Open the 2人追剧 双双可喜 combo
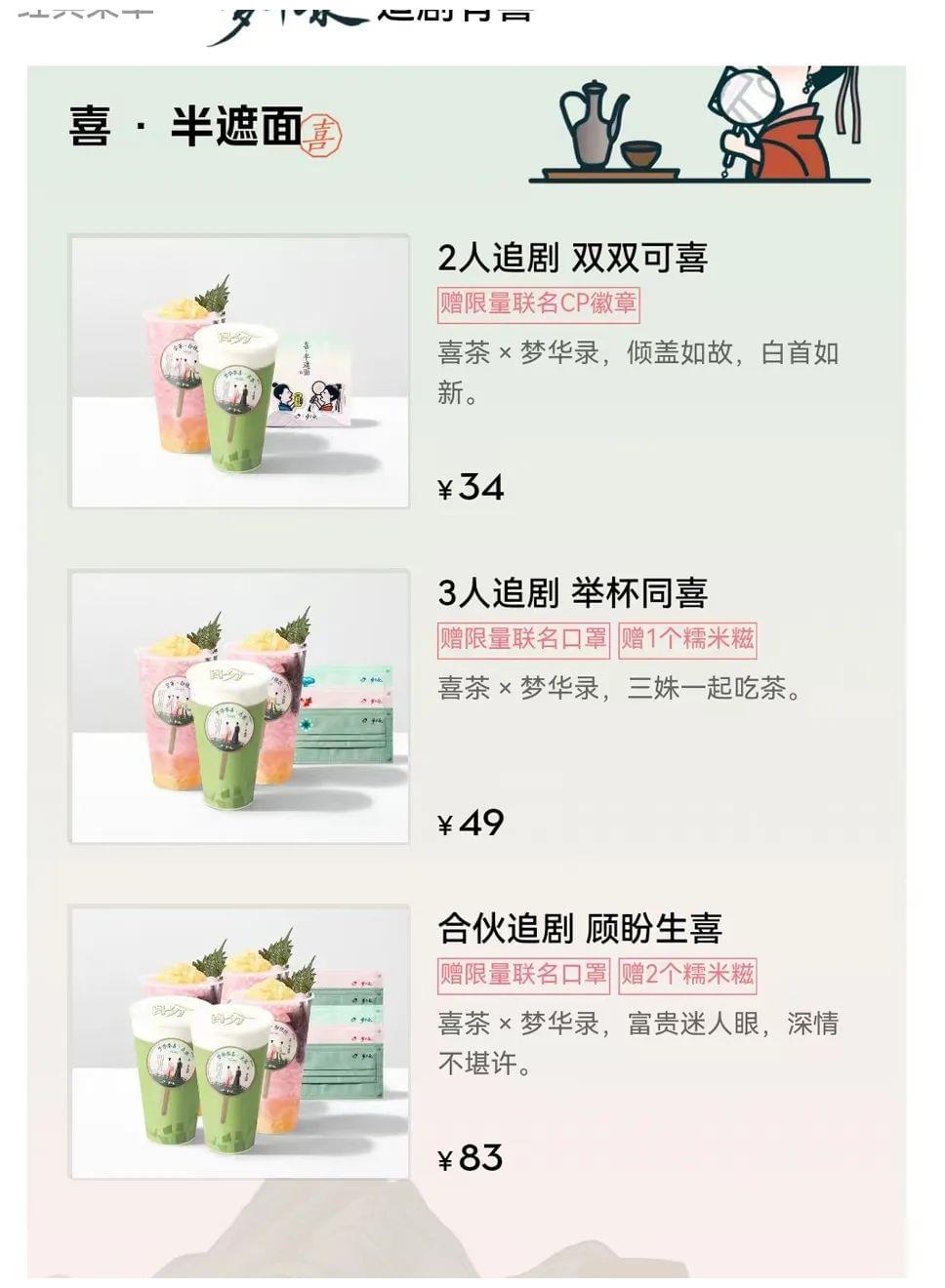Viewport: 945px width, 1288px height. click(572, 259)
